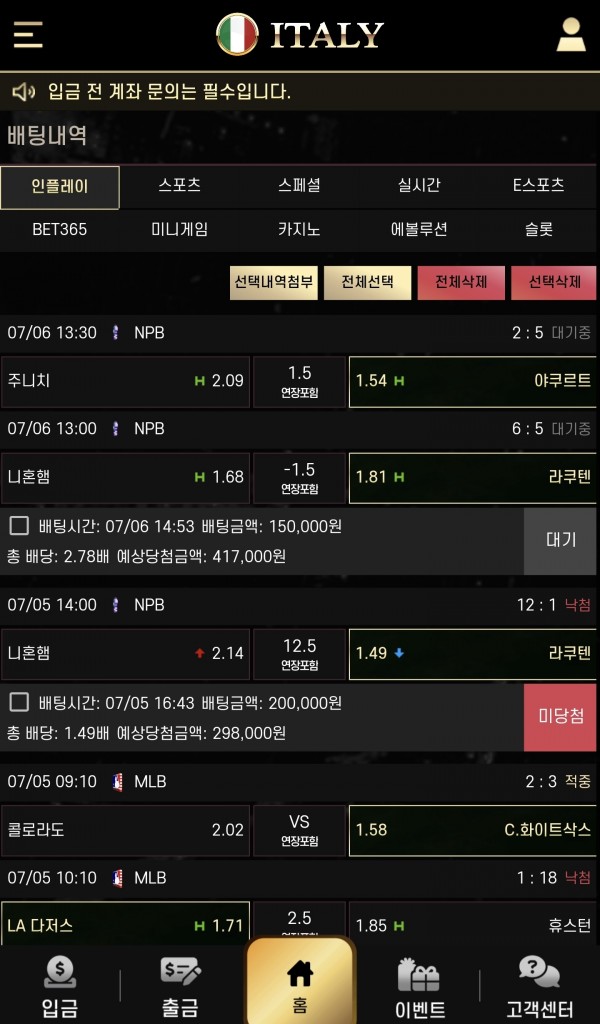Delete all with 전체삭제
This screenshot has width=600, height=1024.
pos(461,283)
